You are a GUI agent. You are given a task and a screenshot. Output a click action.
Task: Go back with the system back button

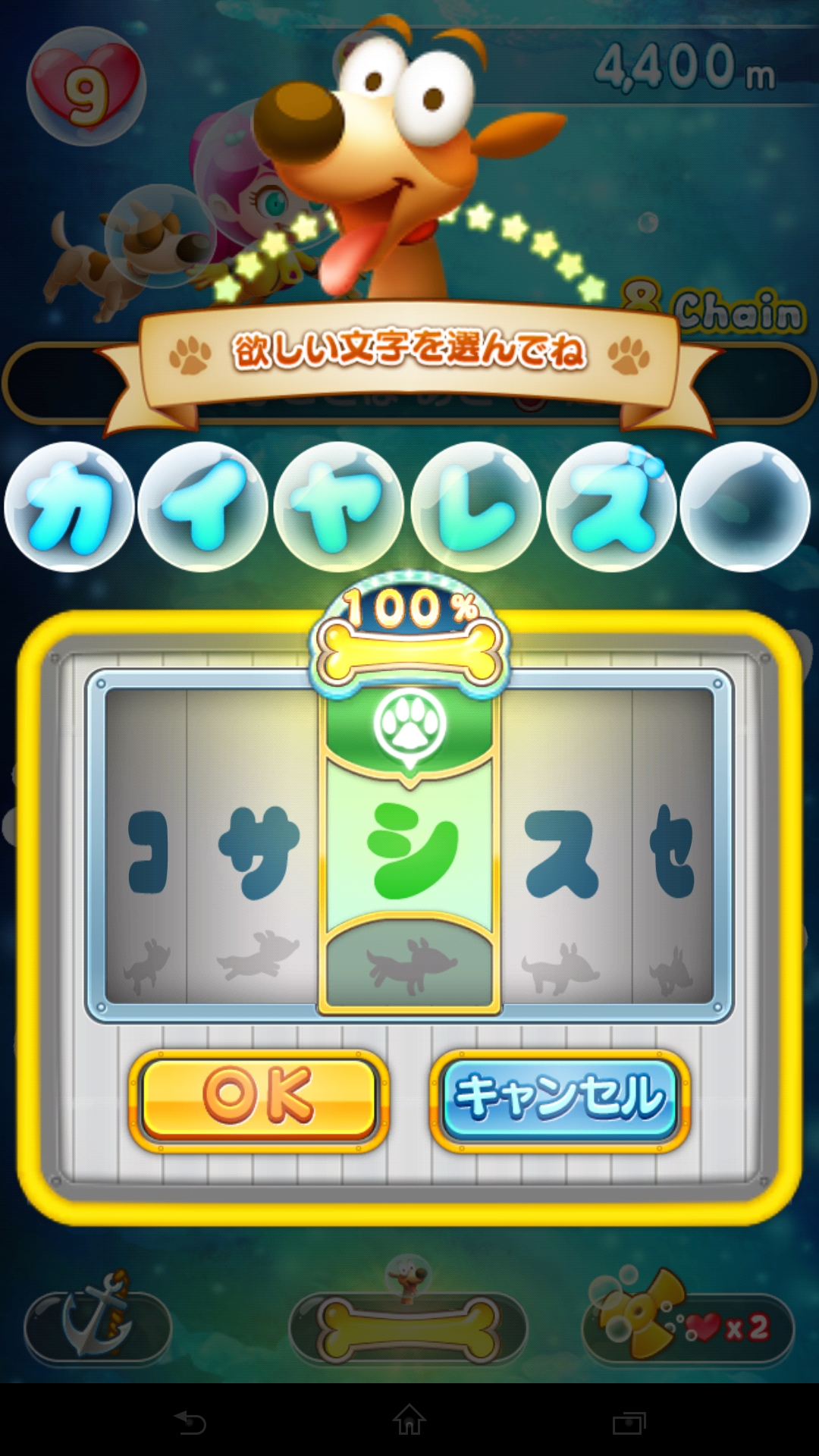tap(190, 1422)
